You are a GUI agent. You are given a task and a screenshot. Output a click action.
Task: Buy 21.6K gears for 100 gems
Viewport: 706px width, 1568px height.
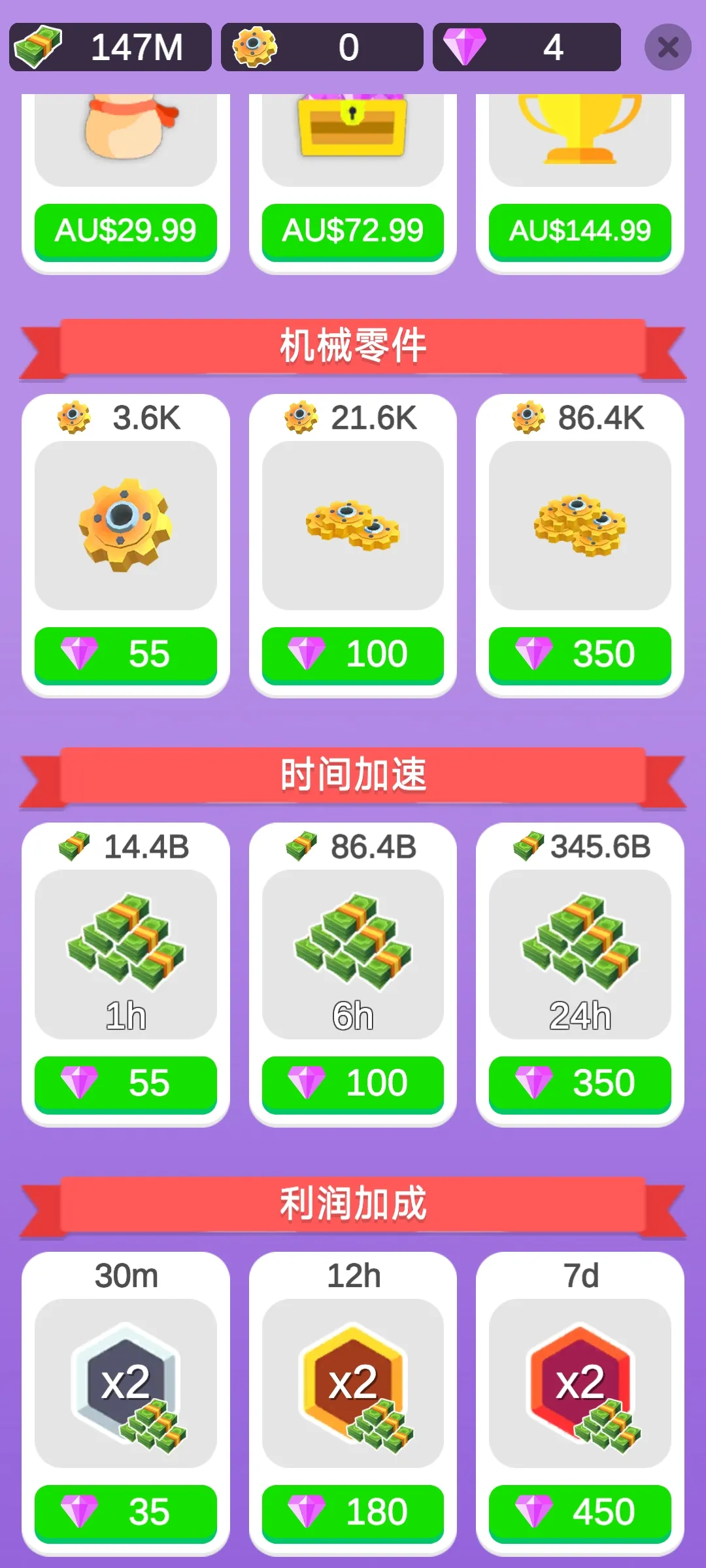(x=353, y=655)
